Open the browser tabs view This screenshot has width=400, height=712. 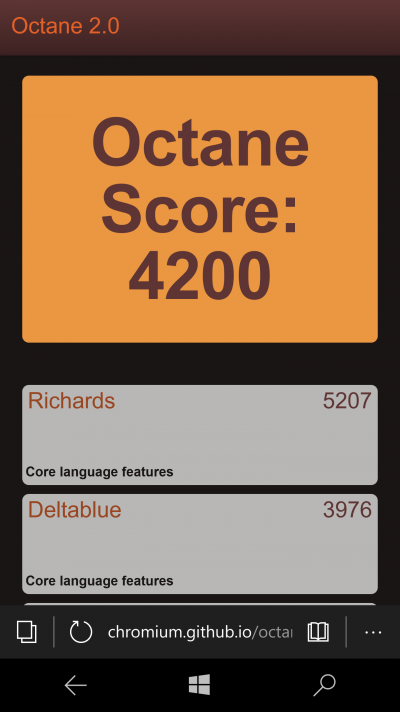(27, 632)
